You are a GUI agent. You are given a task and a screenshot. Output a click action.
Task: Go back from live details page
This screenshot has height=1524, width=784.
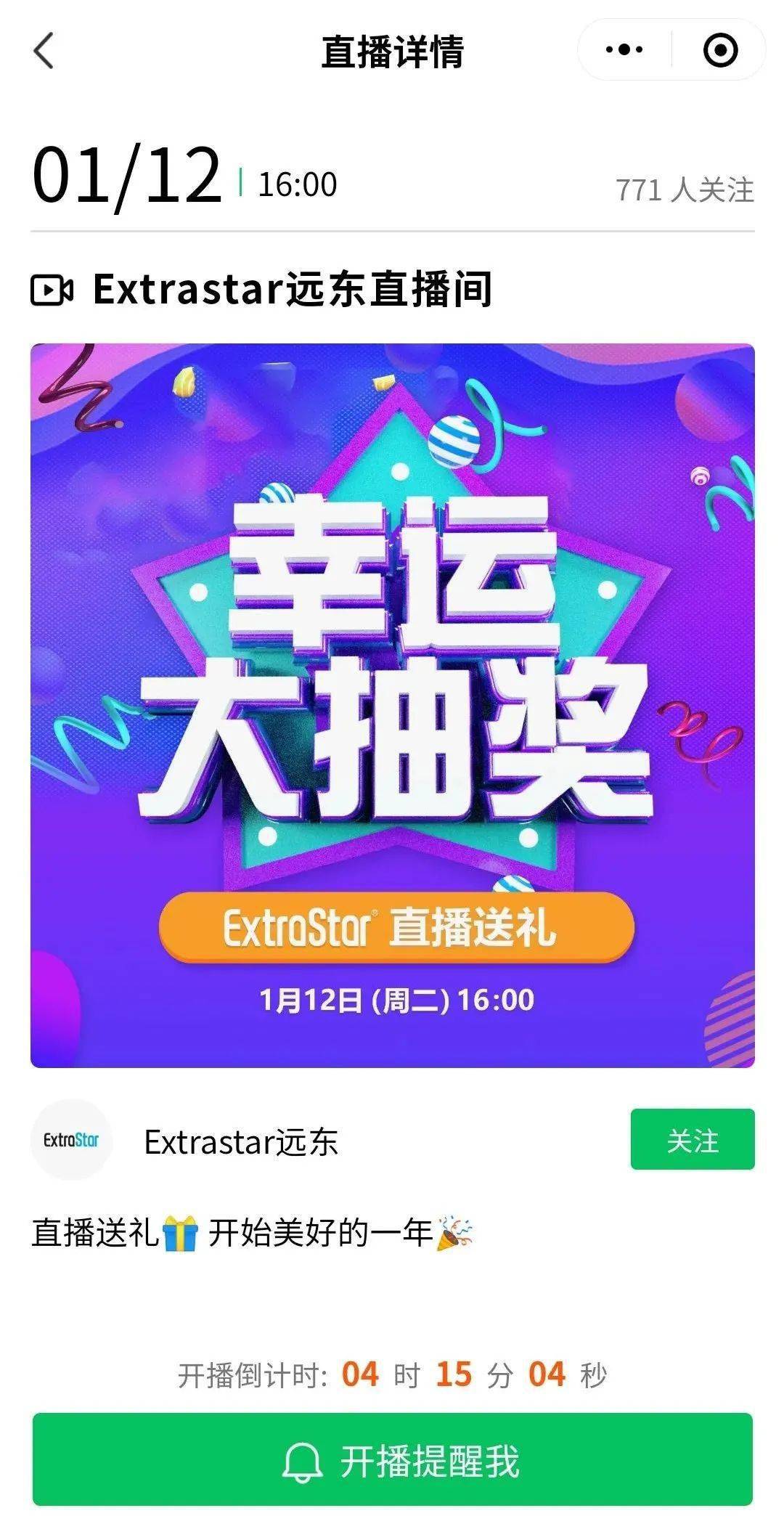coord(44,52)
